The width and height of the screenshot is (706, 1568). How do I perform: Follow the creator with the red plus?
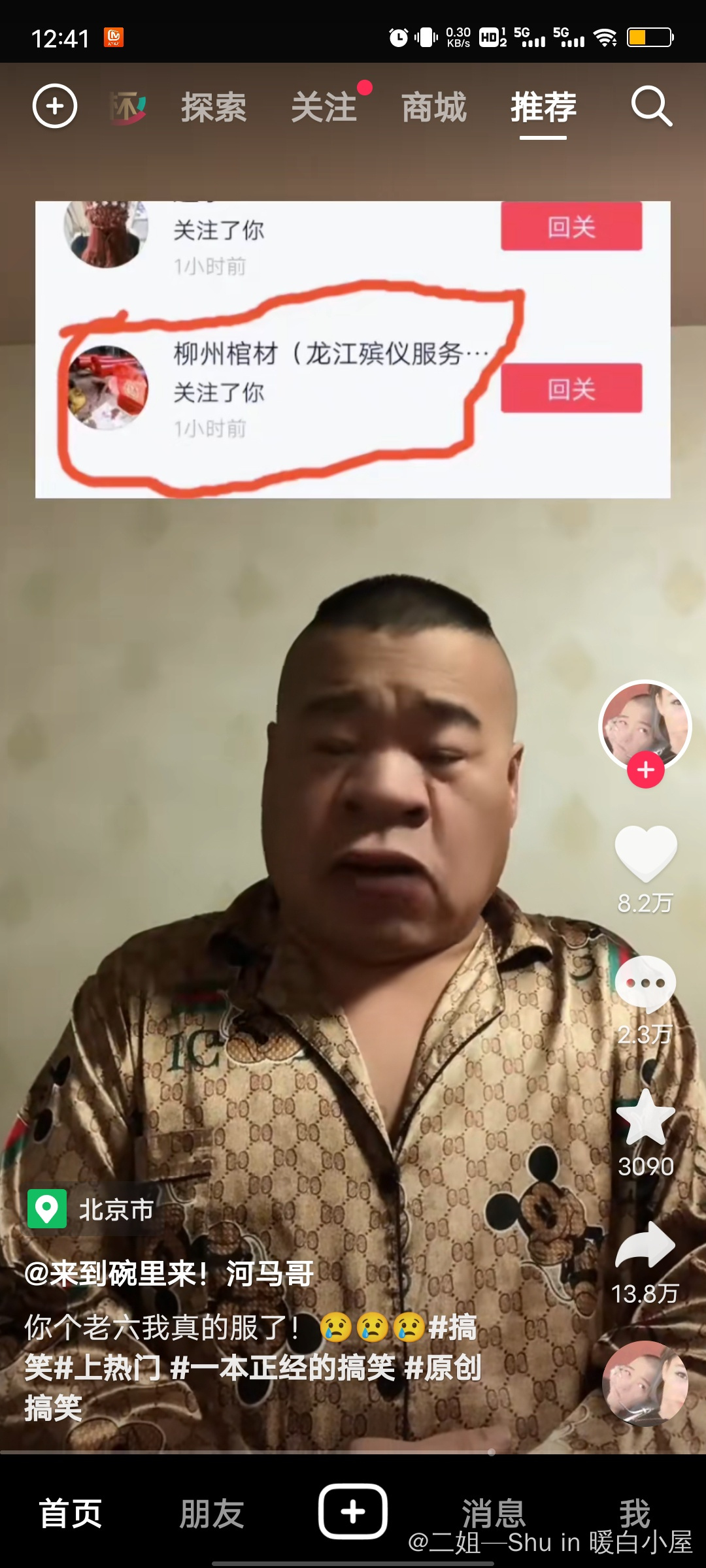(x=645, y=770)
